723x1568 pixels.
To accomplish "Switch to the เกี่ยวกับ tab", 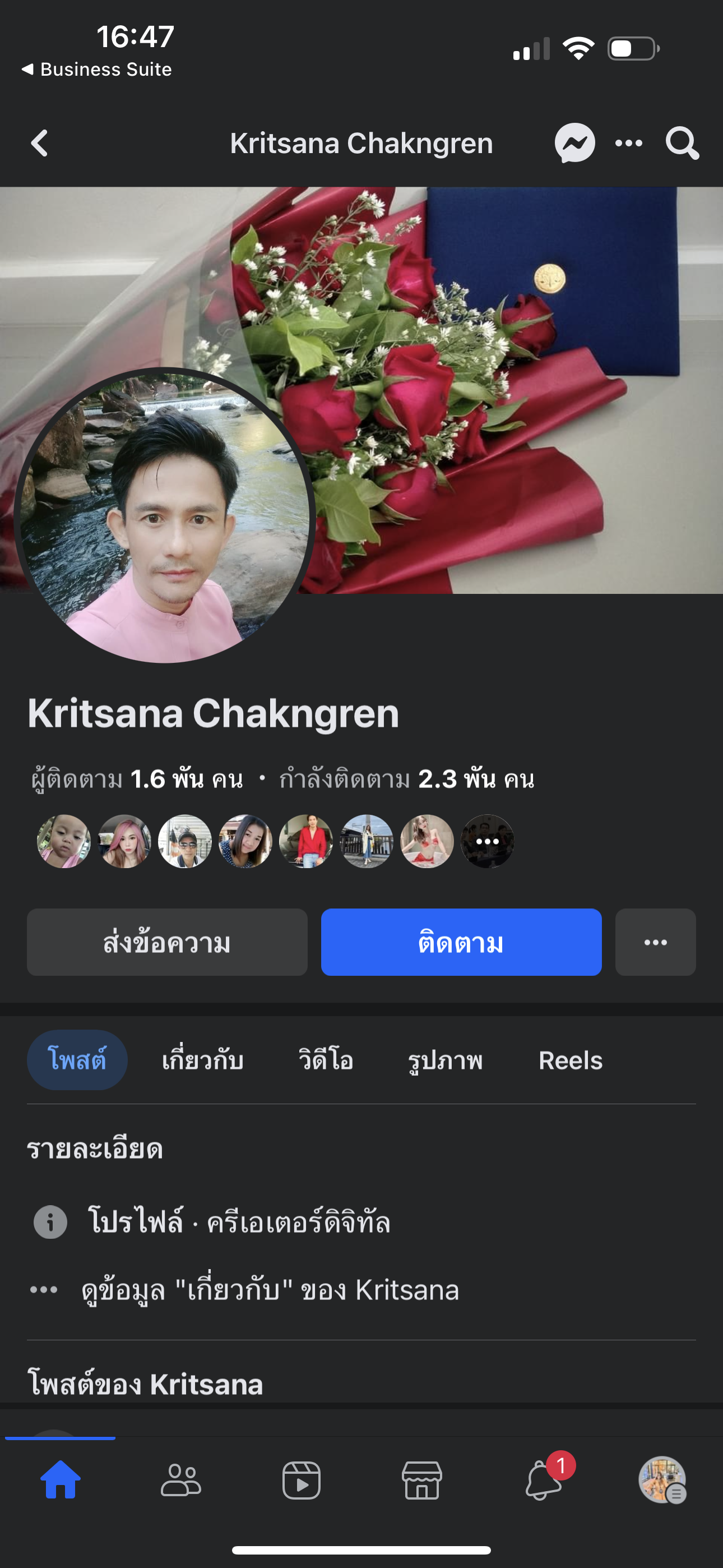I will pyautogui.click(x=203, y=1060).
